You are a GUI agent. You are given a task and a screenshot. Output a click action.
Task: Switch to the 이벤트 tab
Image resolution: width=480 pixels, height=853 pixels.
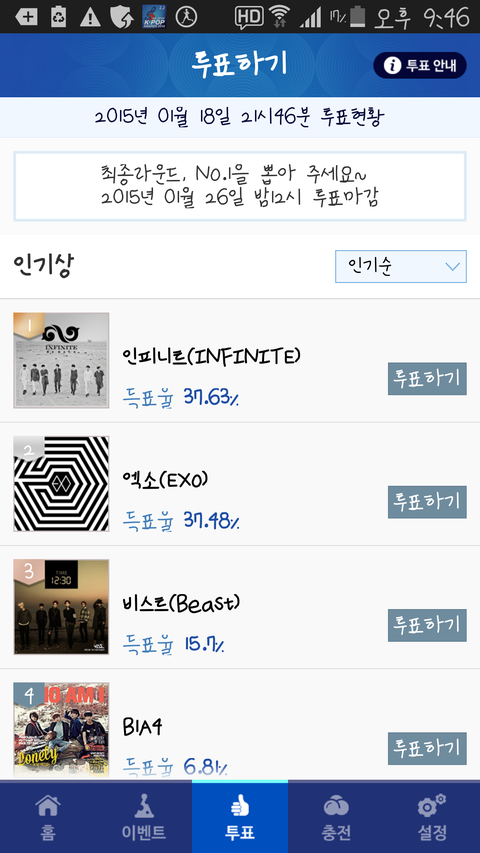144,817
